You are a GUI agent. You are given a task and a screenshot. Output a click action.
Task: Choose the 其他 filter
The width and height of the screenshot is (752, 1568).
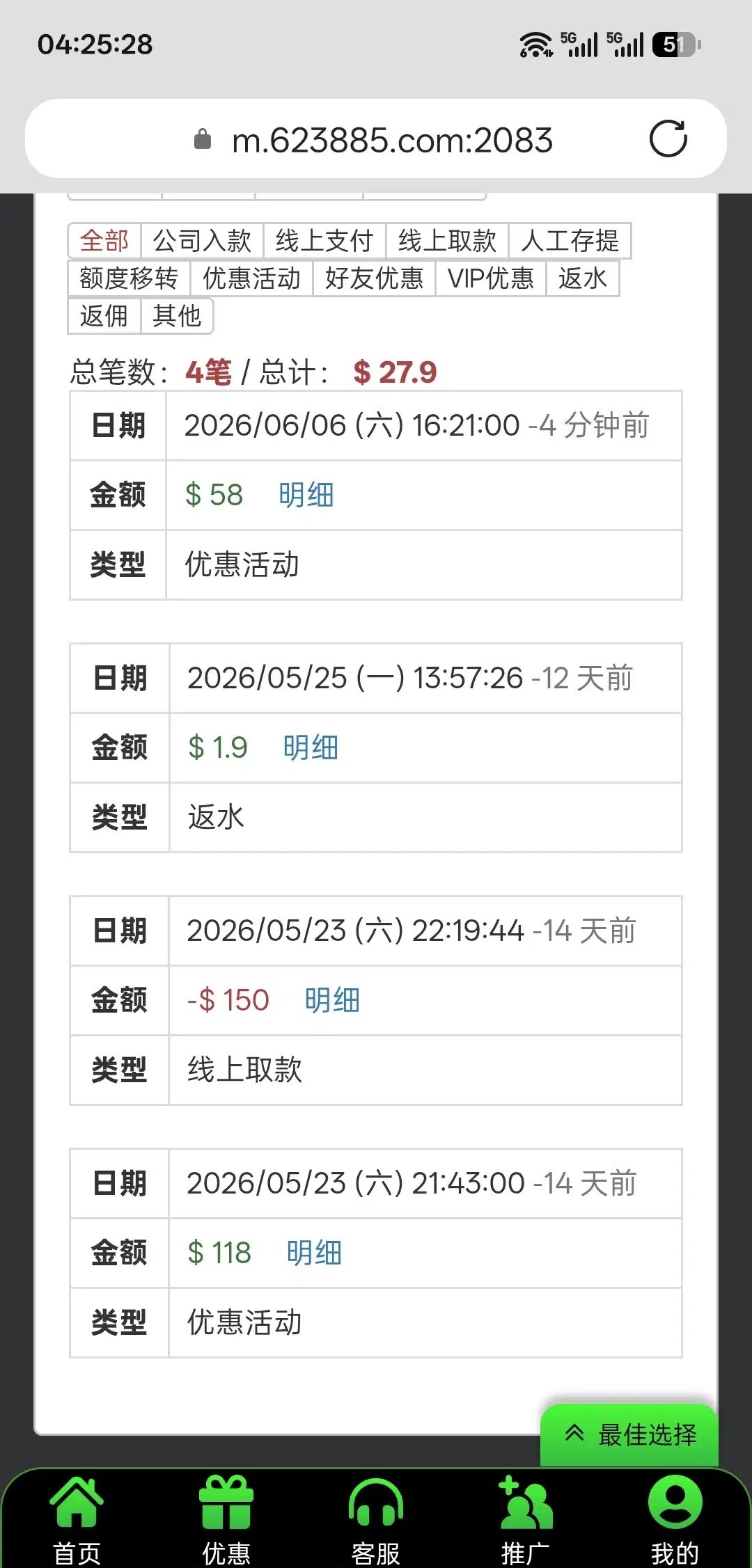[177, 316]
